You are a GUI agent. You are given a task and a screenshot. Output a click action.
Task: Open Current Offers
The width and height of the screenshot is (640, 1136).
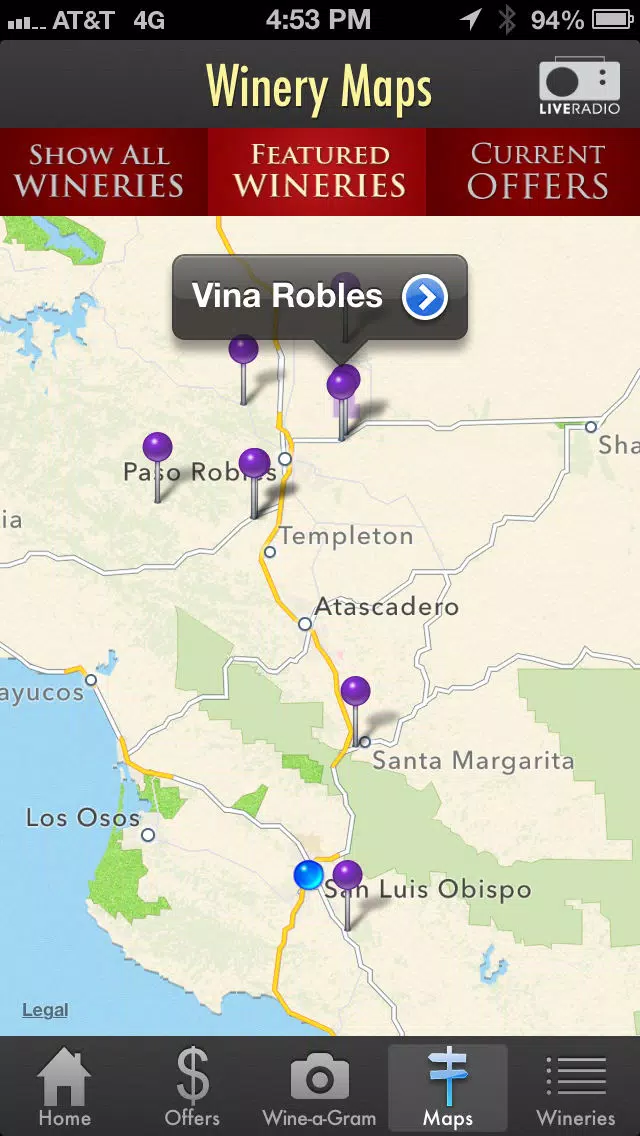537,171
